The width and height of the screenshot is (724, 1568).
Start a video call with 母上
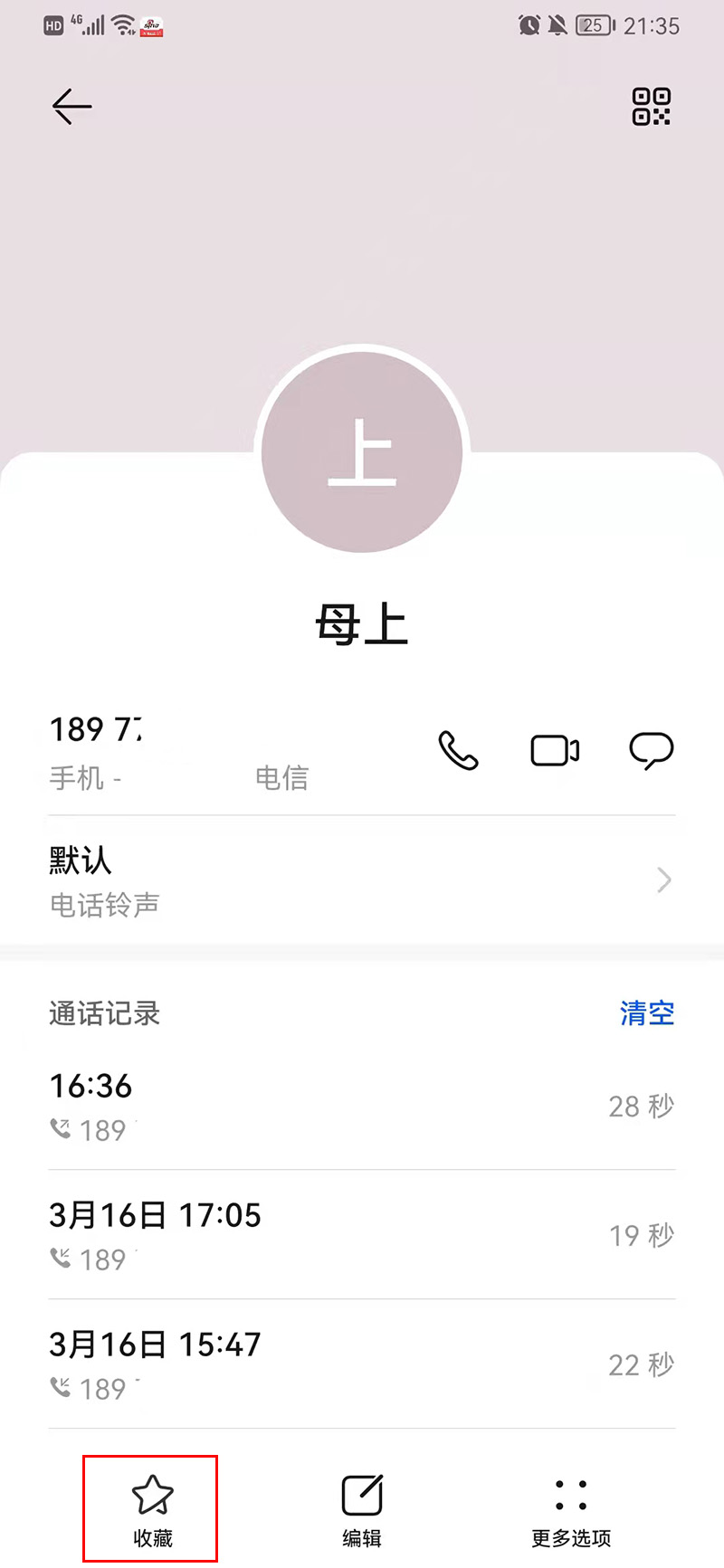tap(555, 749)
